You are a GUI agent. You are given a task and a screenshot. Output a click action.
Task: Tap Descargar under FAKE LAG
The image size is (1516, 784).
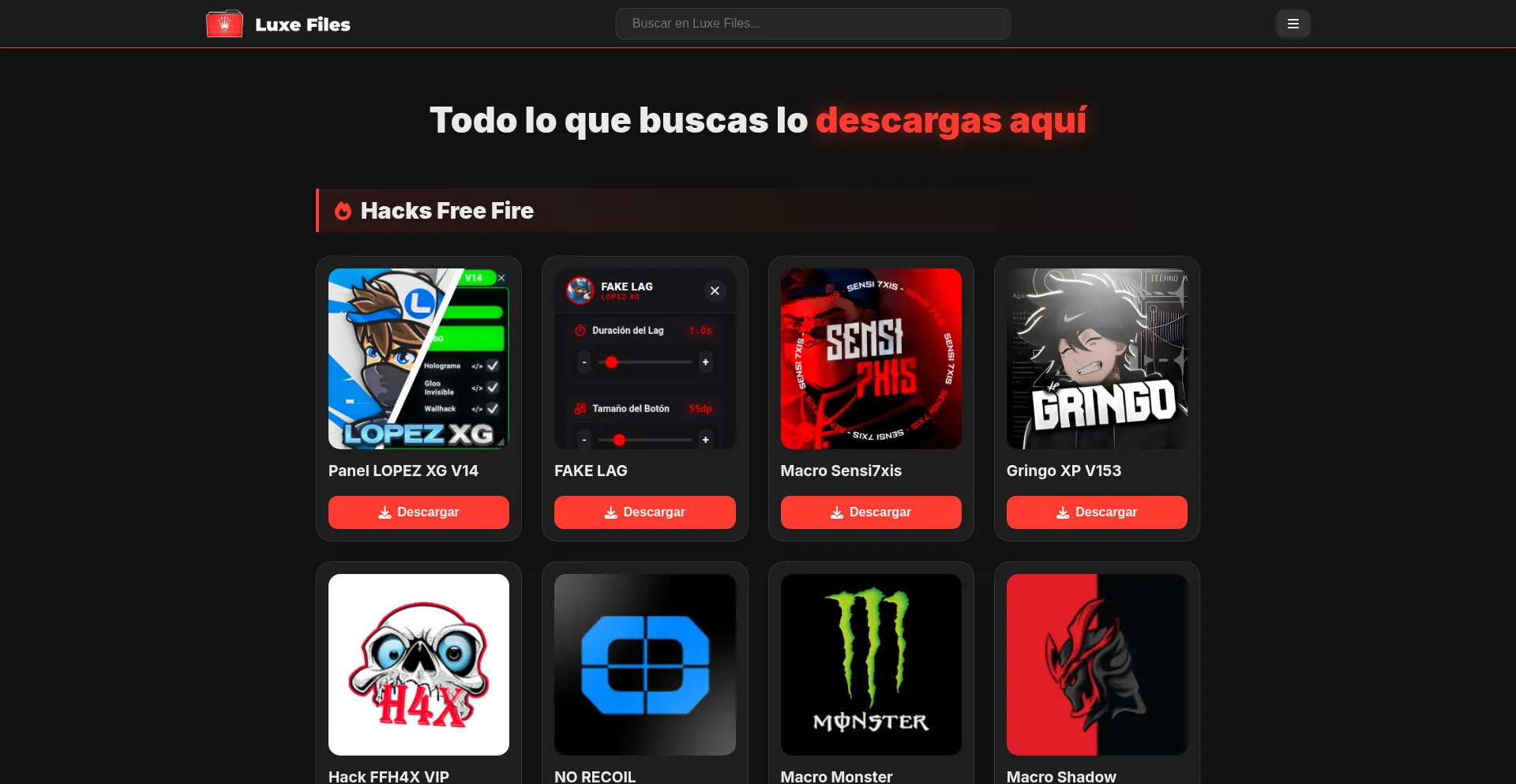point(644,512)
